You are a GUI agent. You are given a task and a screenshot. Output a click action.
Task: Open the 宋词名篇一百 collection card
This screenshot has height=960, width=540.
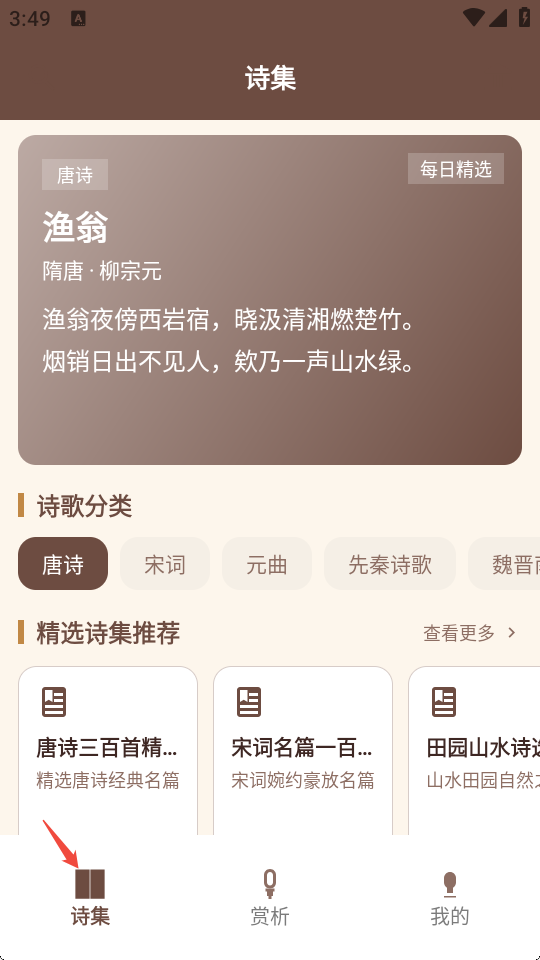(x=302, y=751)
